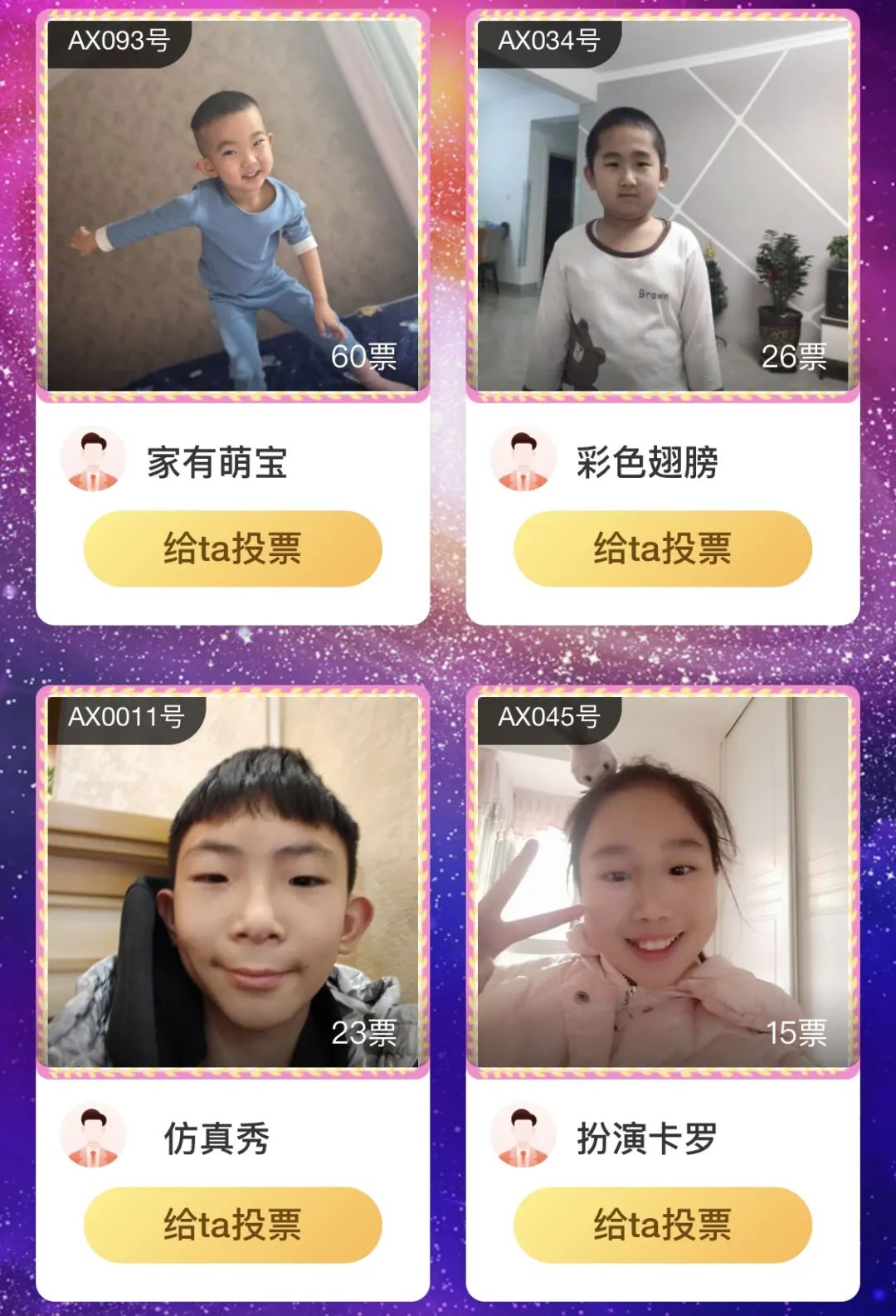Screen dimensions: 896x1316
Task: View contestant AX045's photo entry
Action: (662, 884)
